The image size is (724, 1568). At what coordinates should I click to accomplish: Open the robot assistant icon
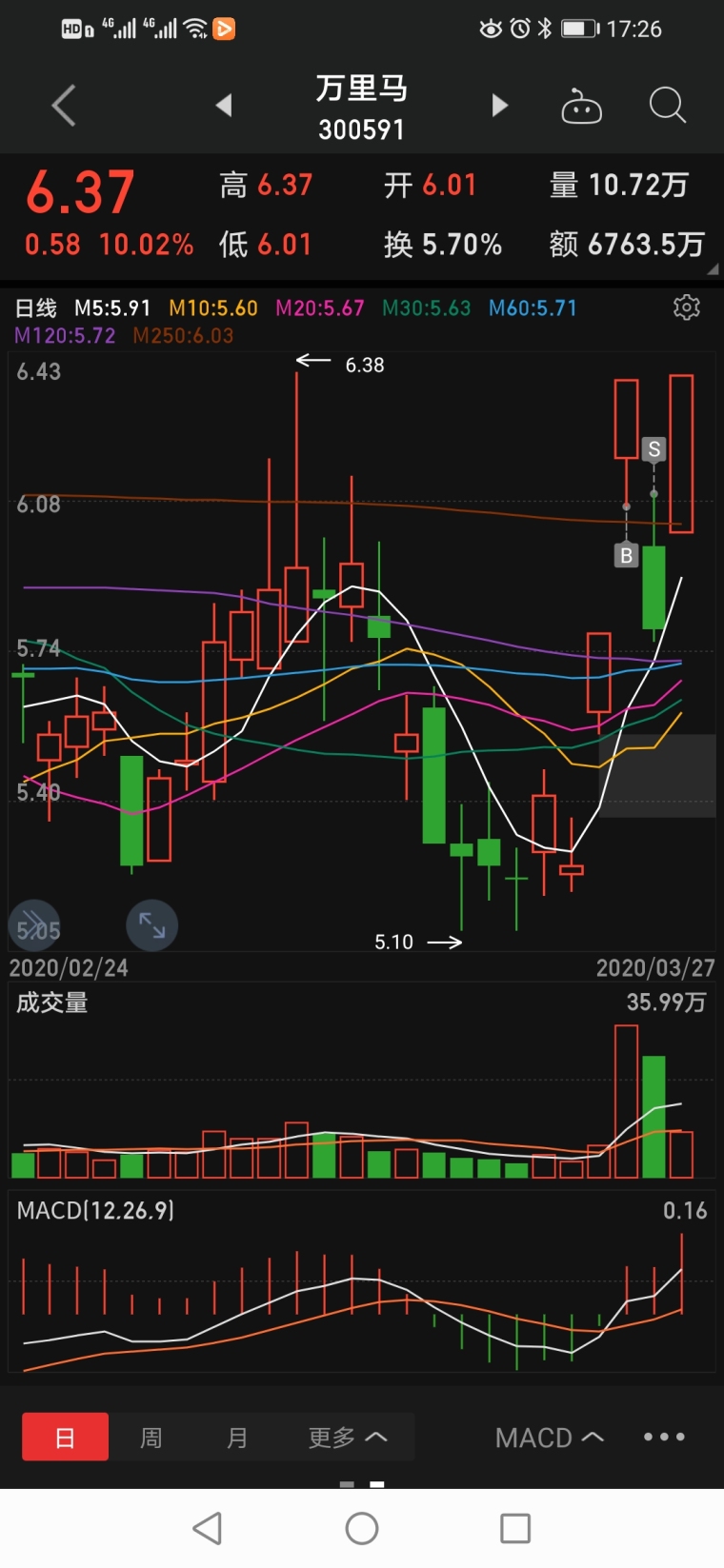pyautogui.click(x=581, y=107)
